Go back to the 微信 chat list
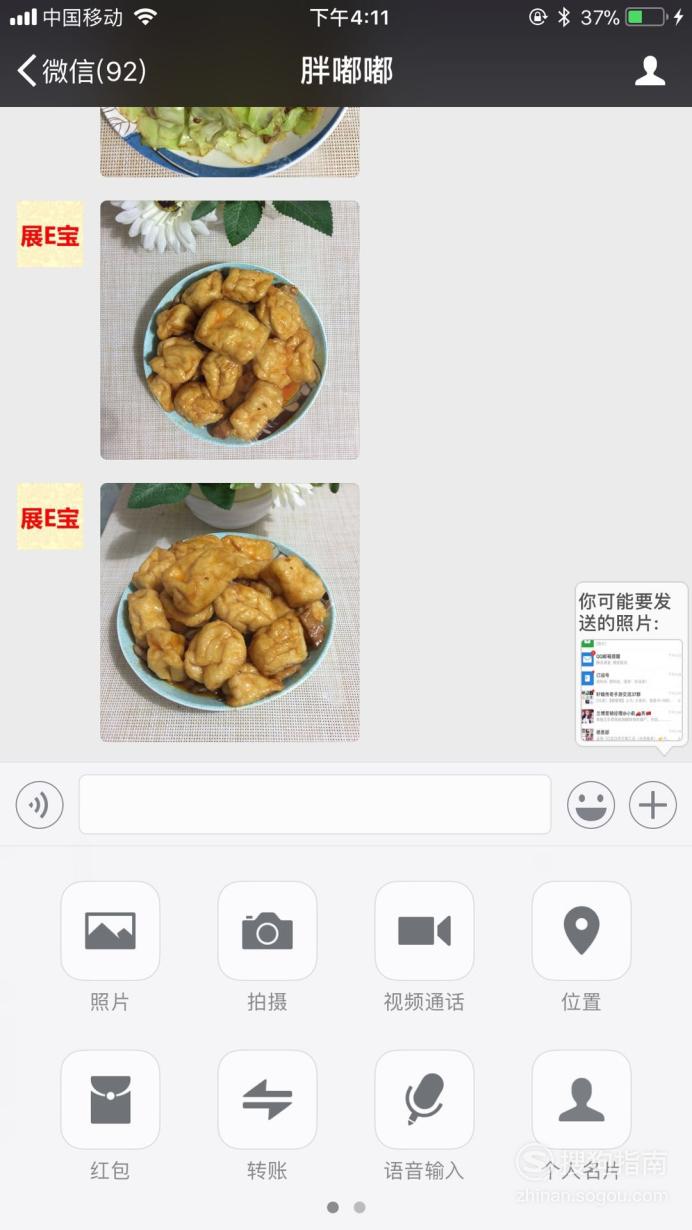The height and width of the screenshot is (1230, 692). (x=82, y=71)
